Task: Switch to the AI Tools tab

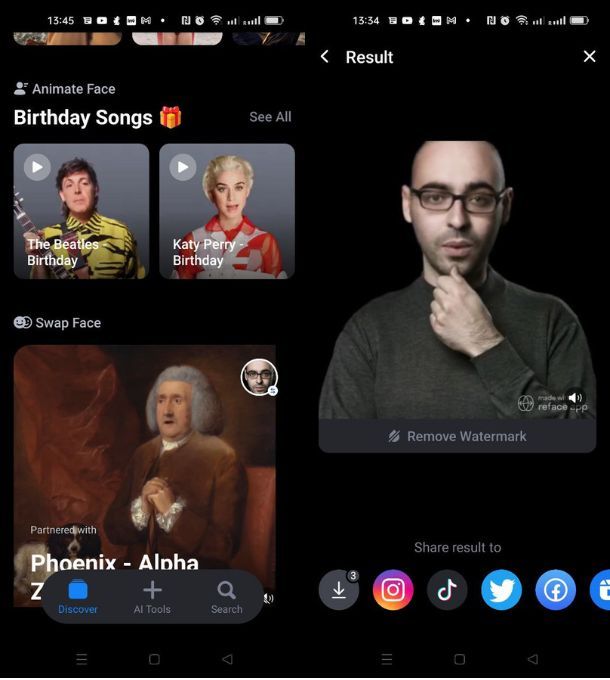Action: pyautogui.click(x=152, y=597)
